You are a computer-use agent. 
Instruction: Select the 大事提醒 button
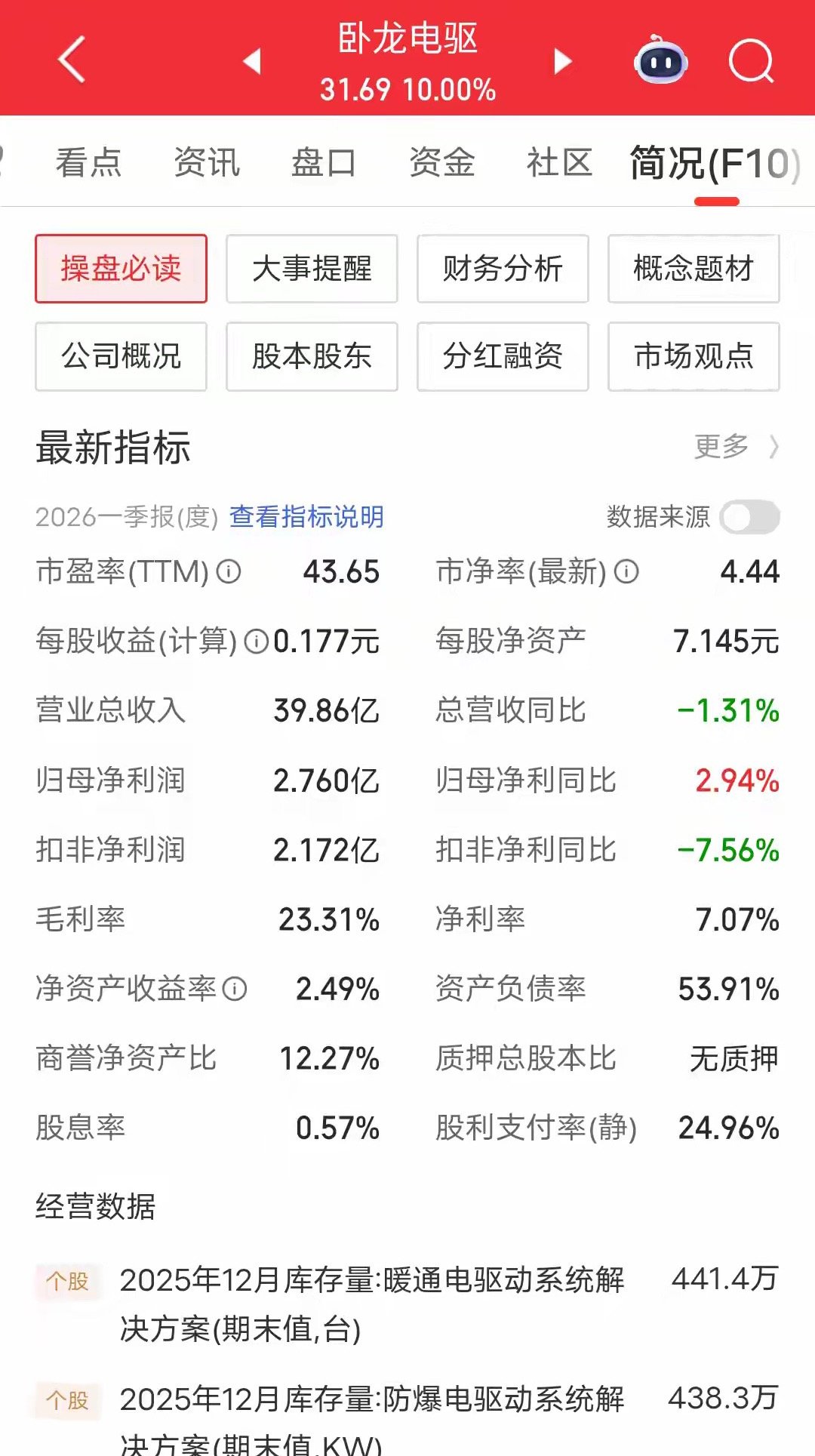click(x=312, y=269)
